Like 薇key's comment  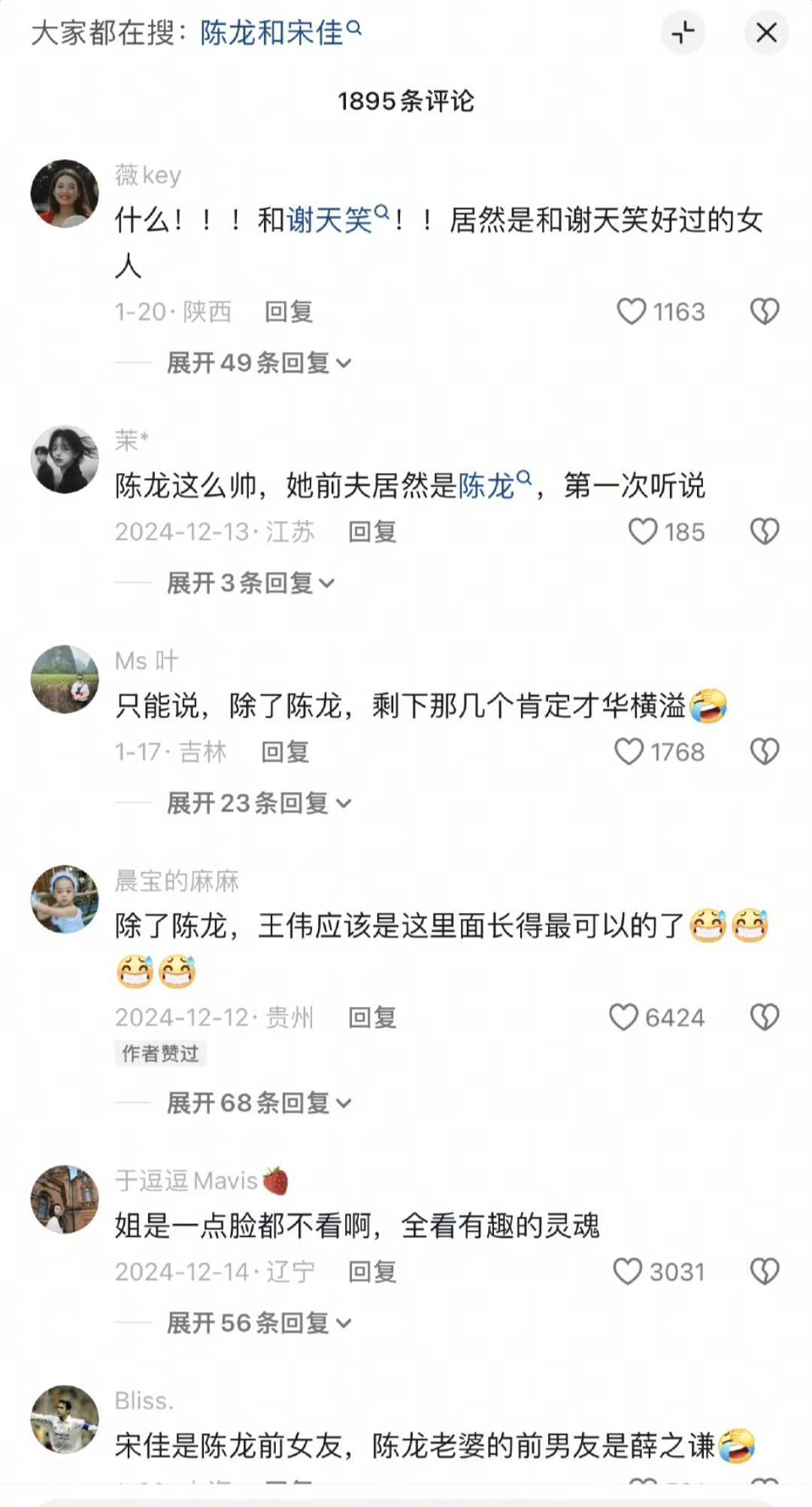(x=632, y=311)
